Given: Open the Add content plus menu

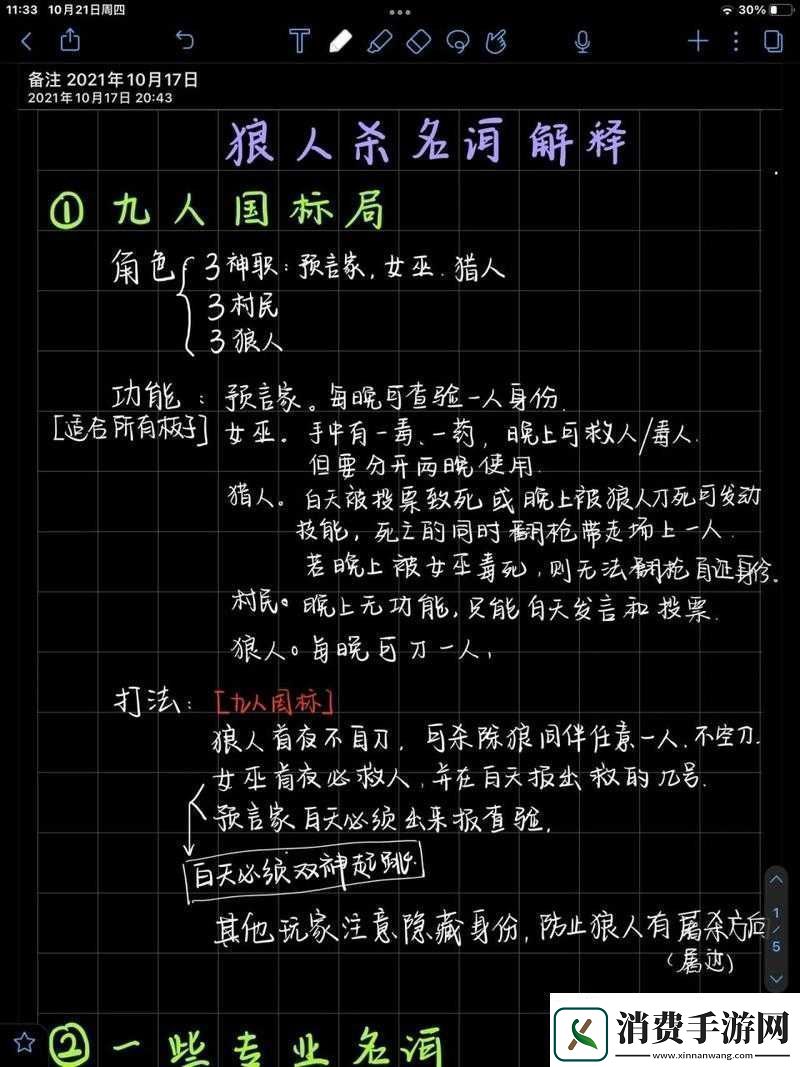Looking at the screenshot, I should click(696, 42).
